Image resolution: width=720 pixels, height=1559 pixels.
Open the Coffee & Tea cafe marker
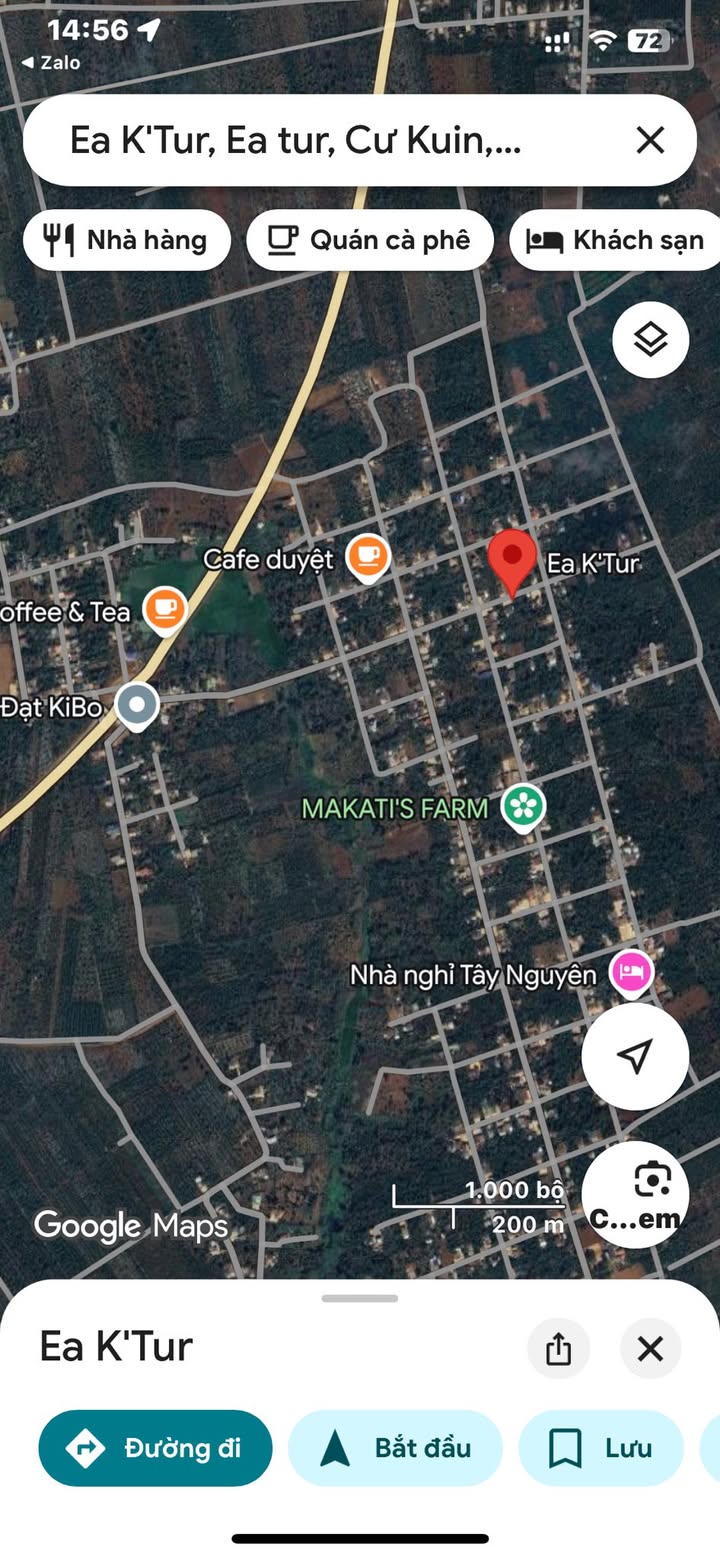click(164, 609)
